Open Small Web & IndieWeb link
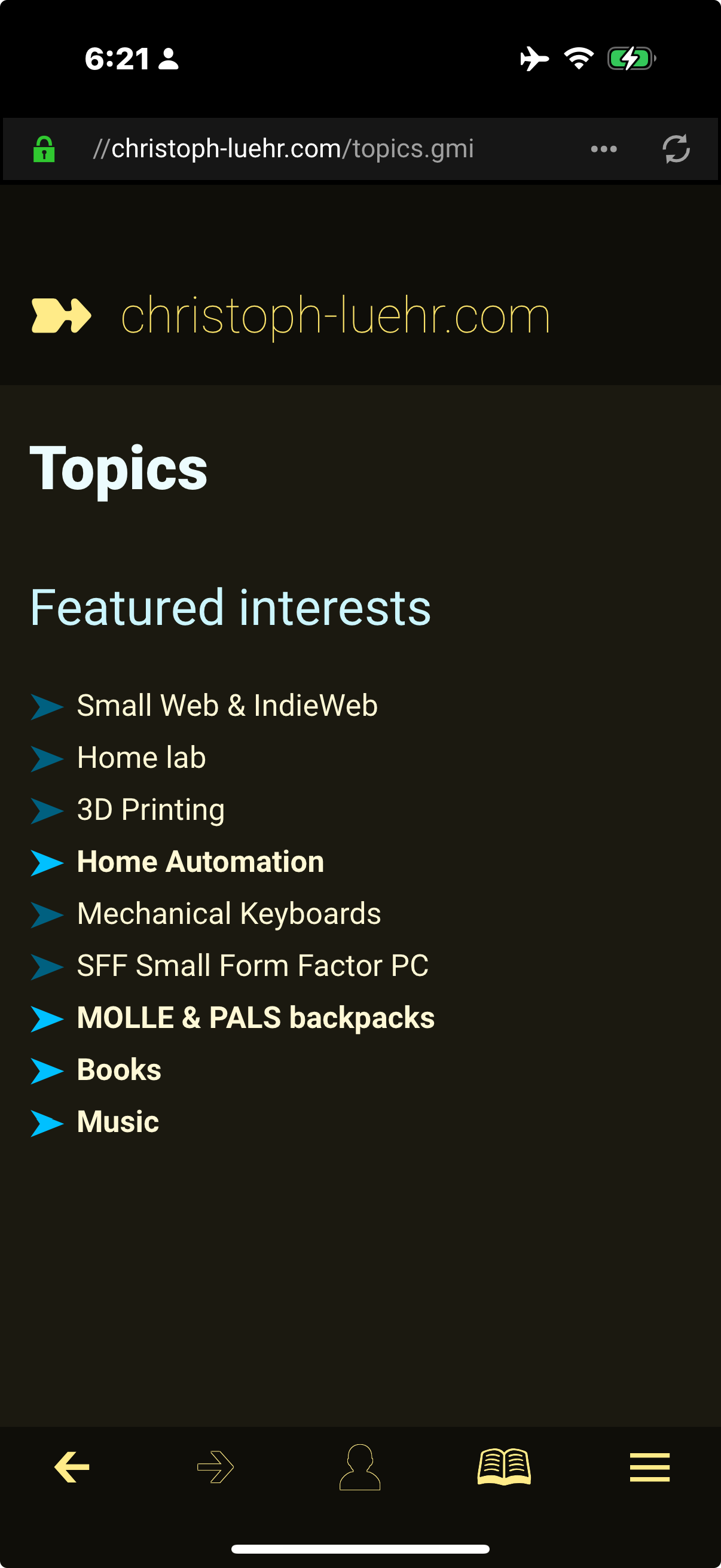 coord(227,706)
